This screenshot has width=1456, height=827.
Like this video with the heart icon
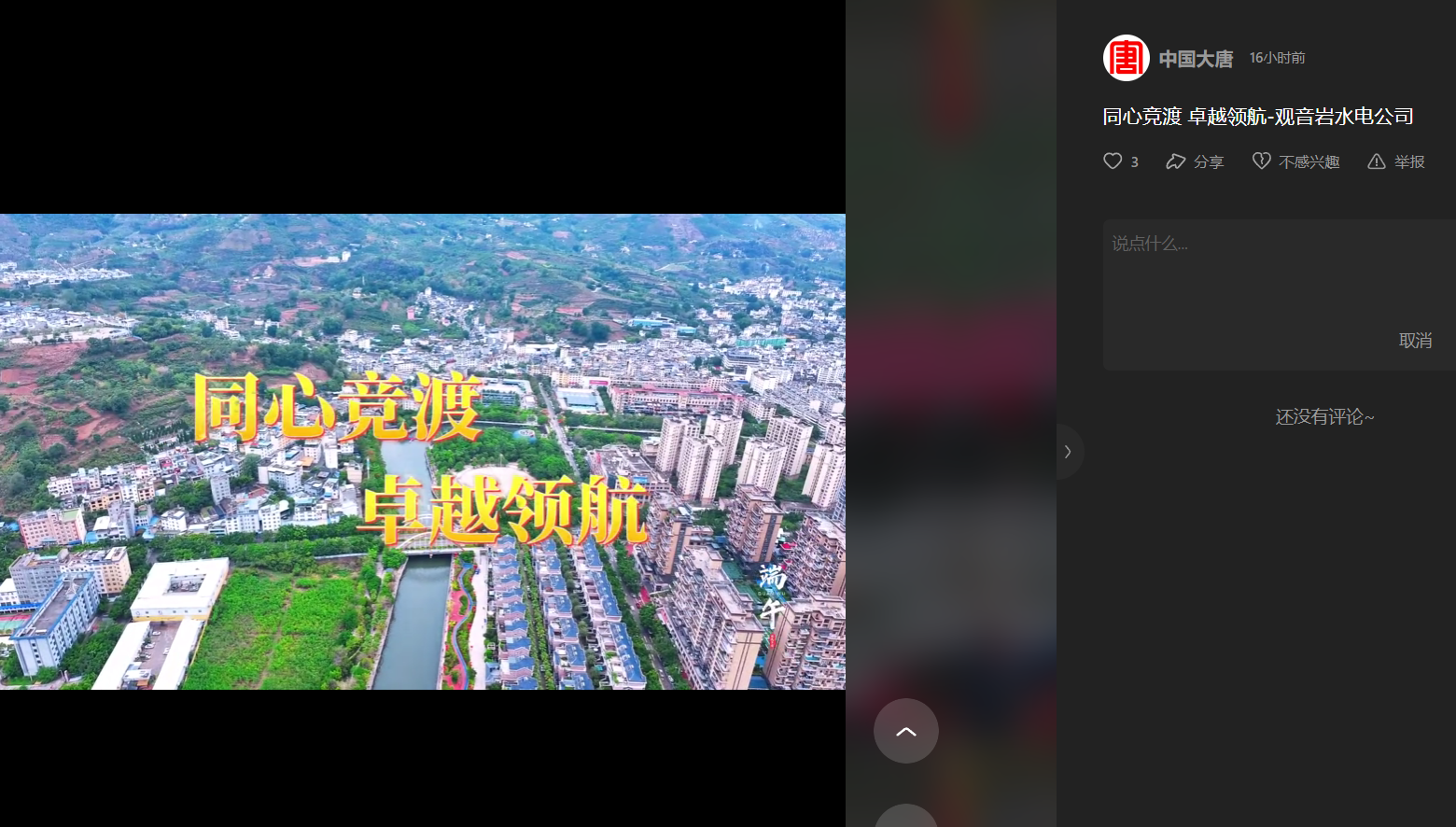point(1113,161)
